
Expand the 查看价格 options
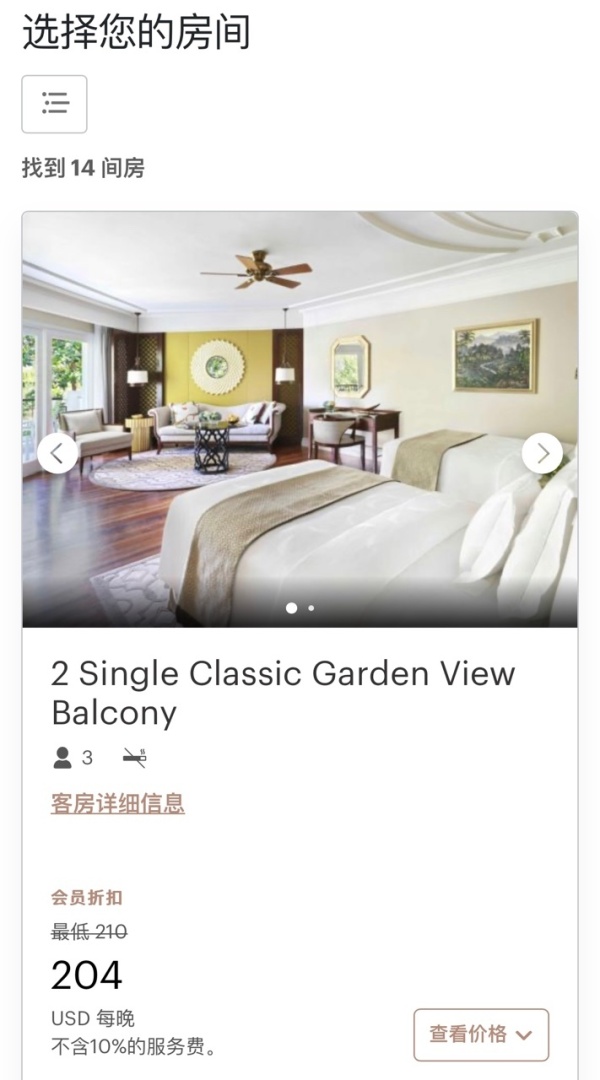tap(481, 1034)
